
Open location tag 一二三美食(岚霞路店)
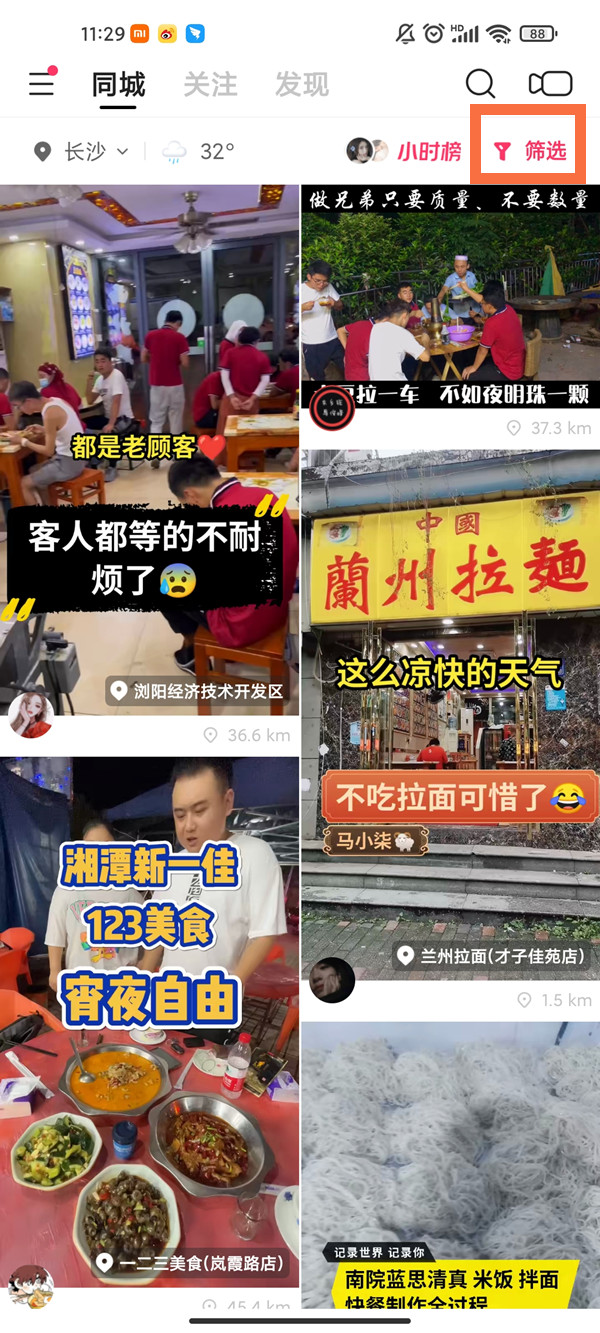(192, 1263)
